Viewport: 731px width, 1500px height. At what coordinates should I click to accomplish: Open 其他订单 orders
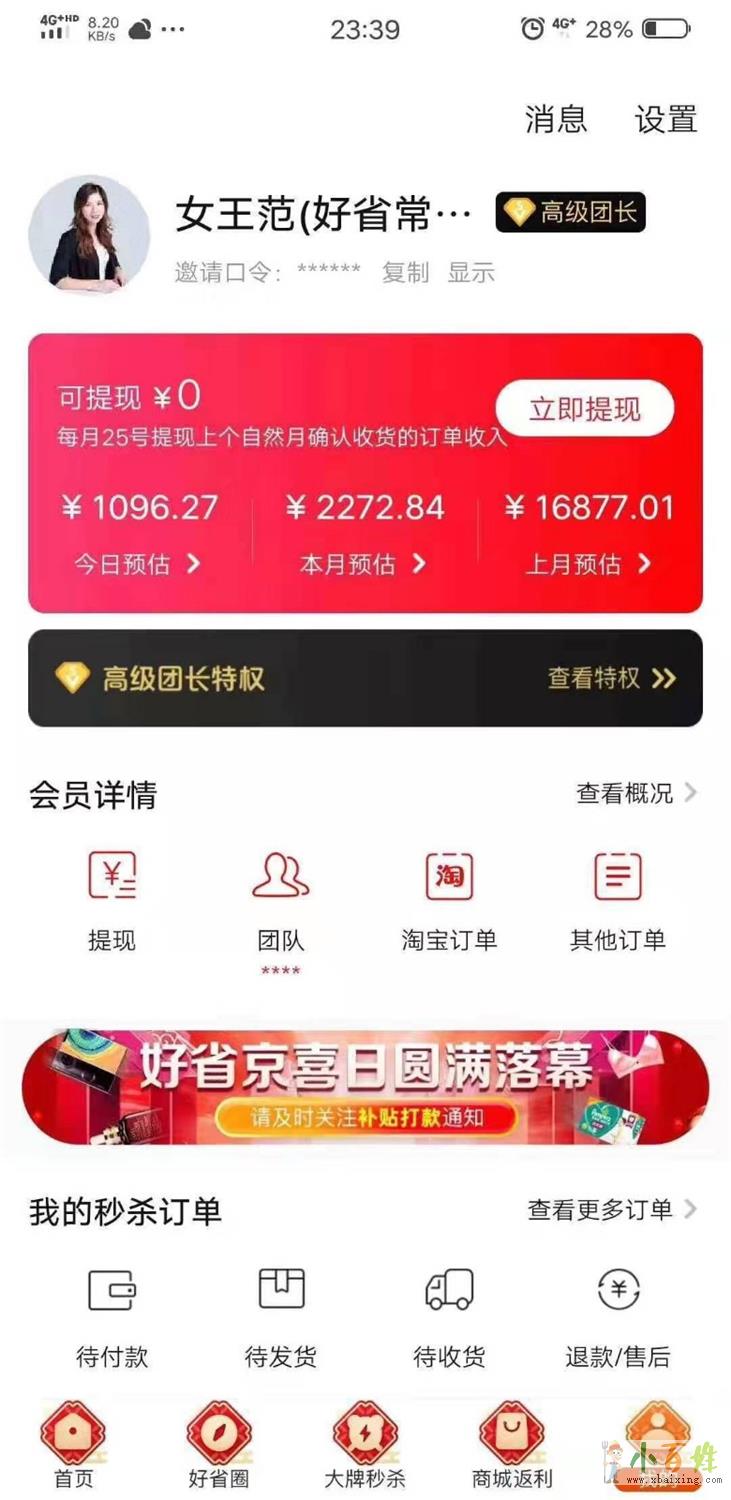[x=618, y=898]
